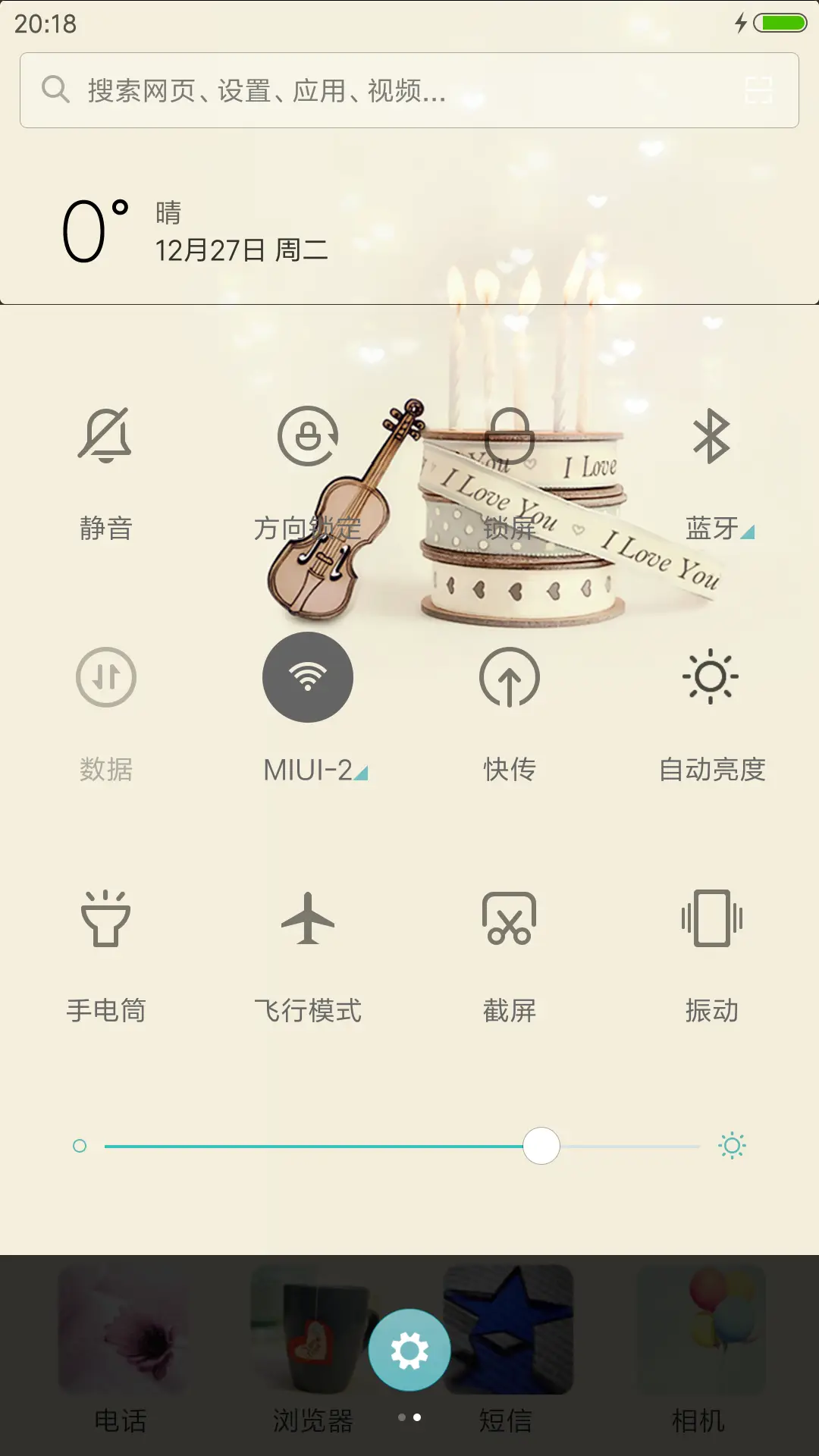Select the flashlight (手电筒) icon
The image size is (819, 1456).
(107, 918)
